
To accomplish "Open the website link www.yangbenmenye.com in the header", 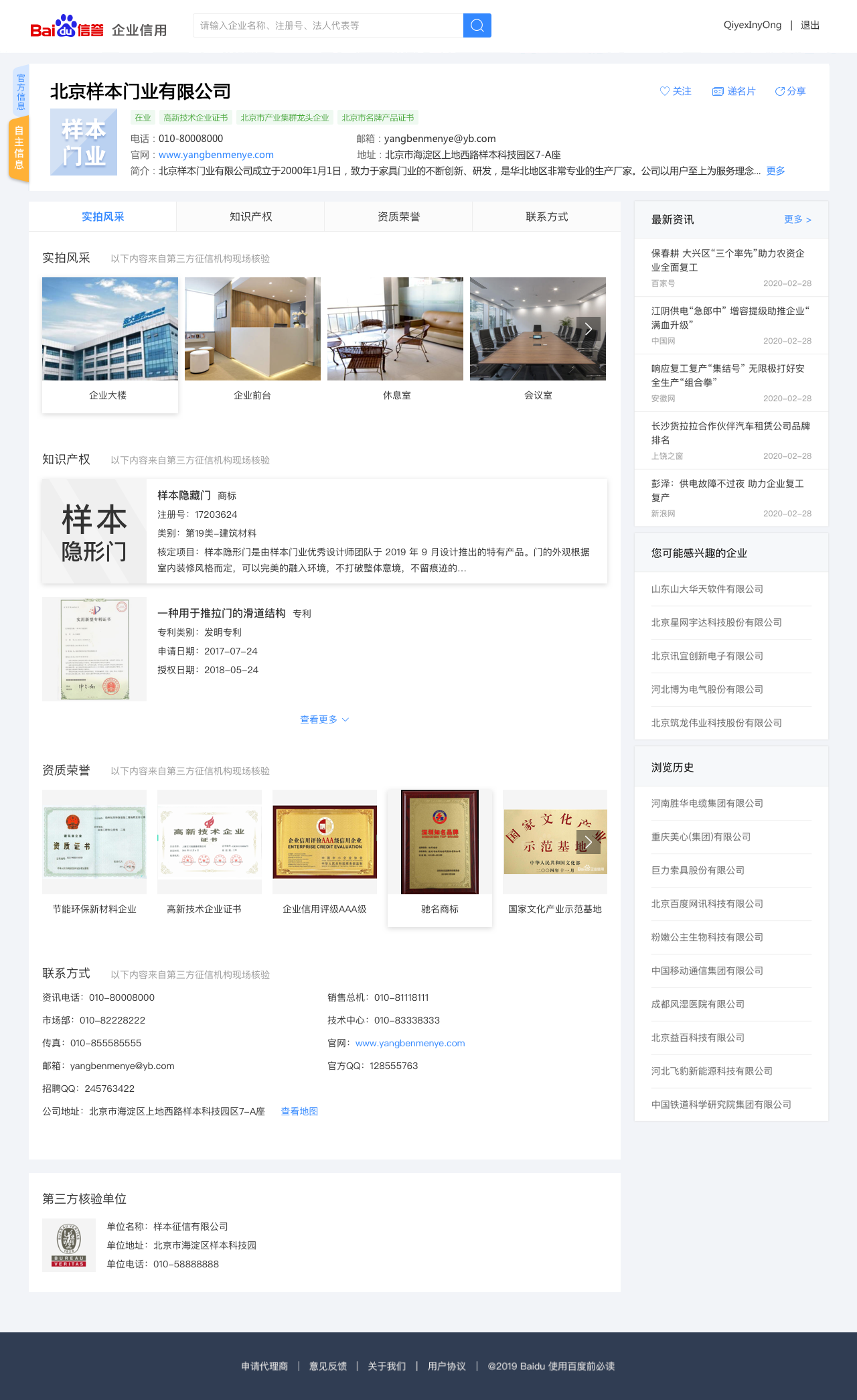I will tap(216, 155).
